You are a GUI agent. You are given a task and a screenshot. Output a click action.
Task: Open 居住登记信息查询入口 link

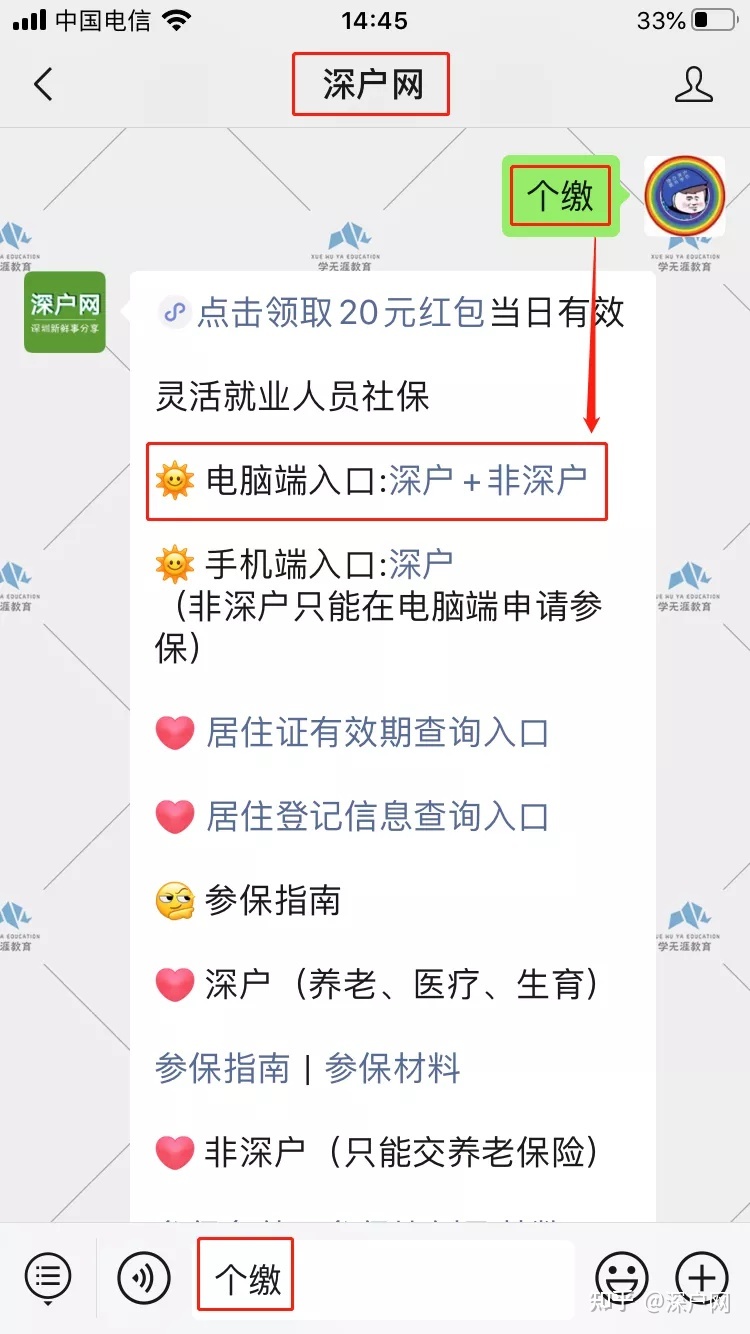click(377, 817)
